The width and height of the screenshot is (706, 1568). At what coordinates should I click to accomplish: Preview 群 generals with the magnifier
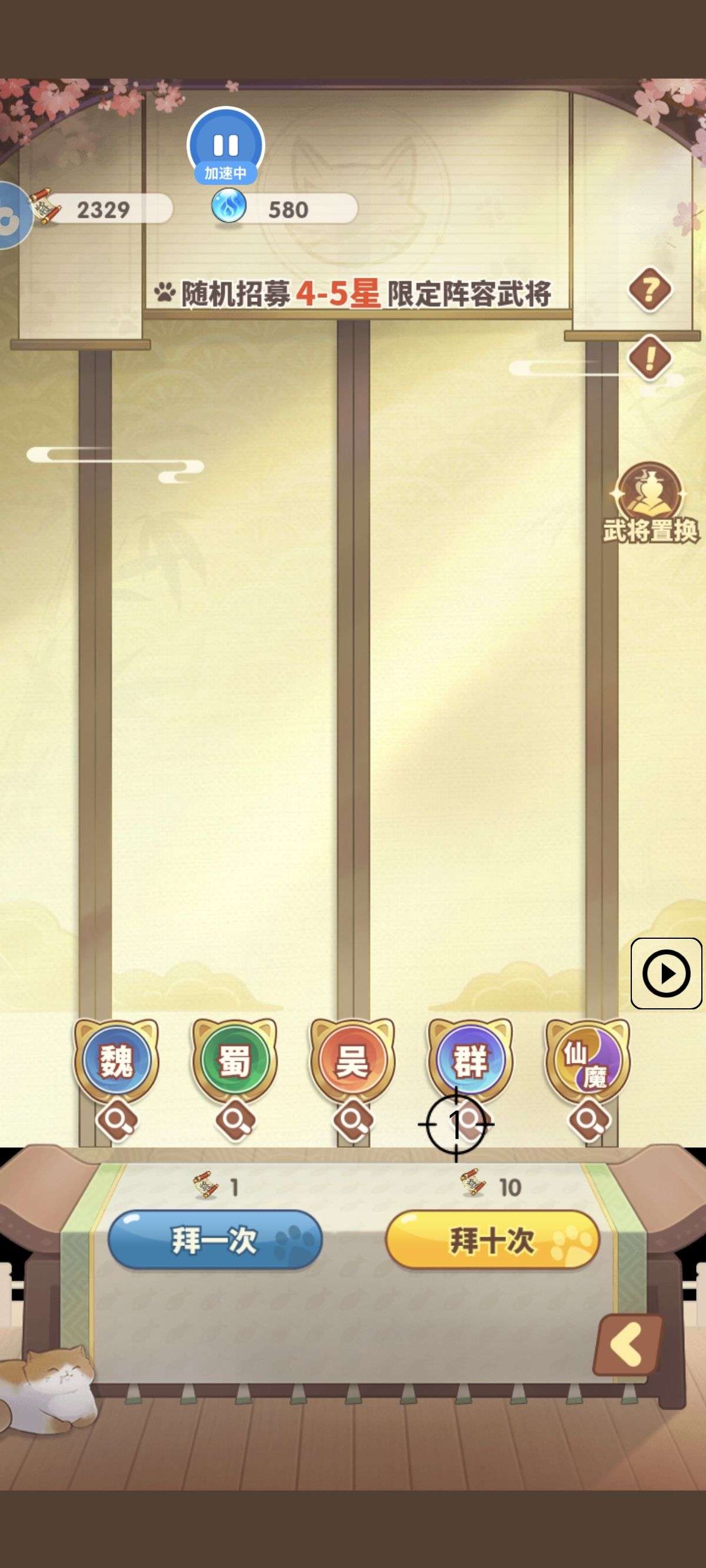[x=470, y=1119]
